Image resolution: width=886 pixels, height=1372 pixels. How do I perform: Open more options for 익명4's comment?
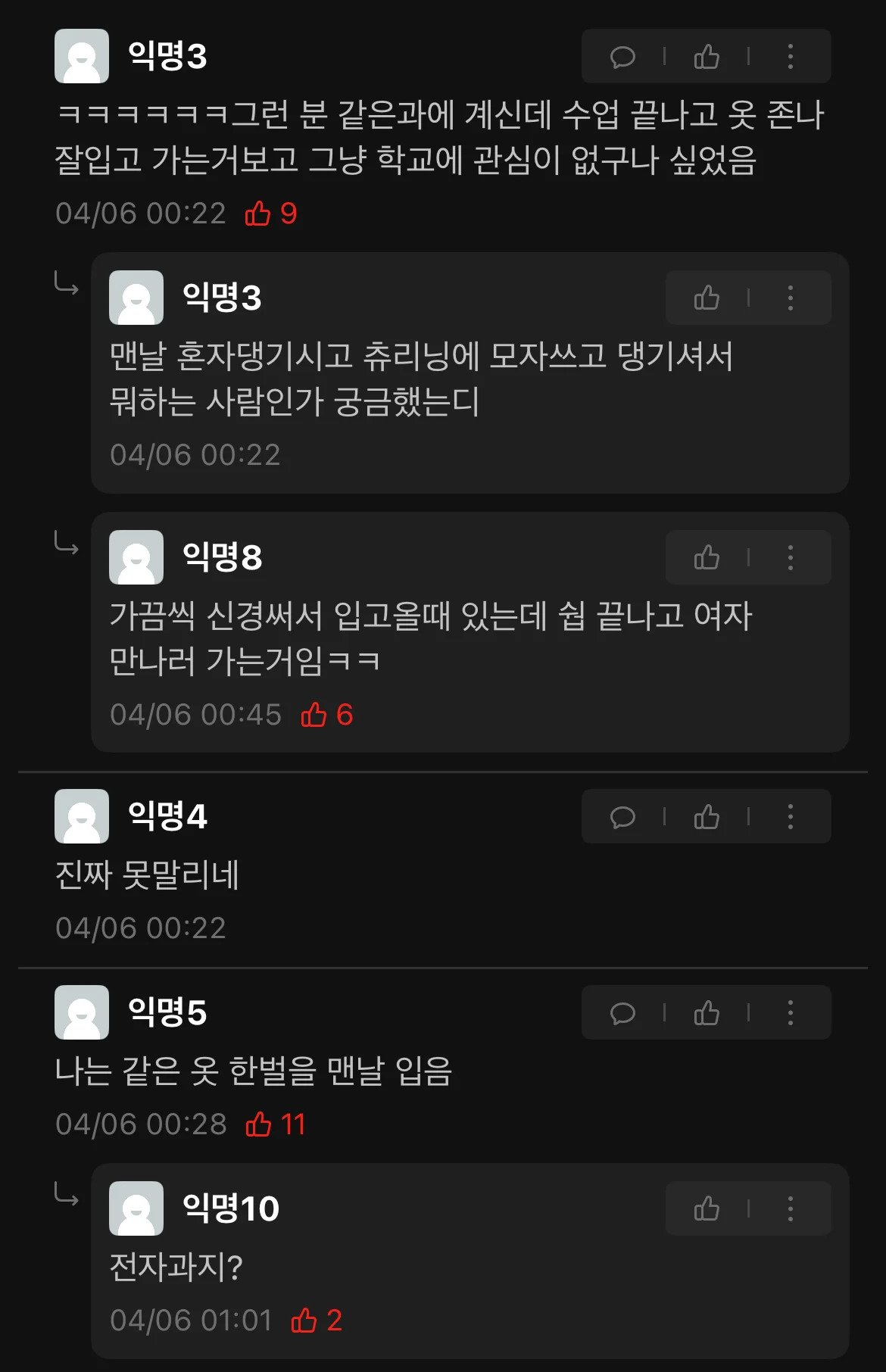click(x=790, y=817)
